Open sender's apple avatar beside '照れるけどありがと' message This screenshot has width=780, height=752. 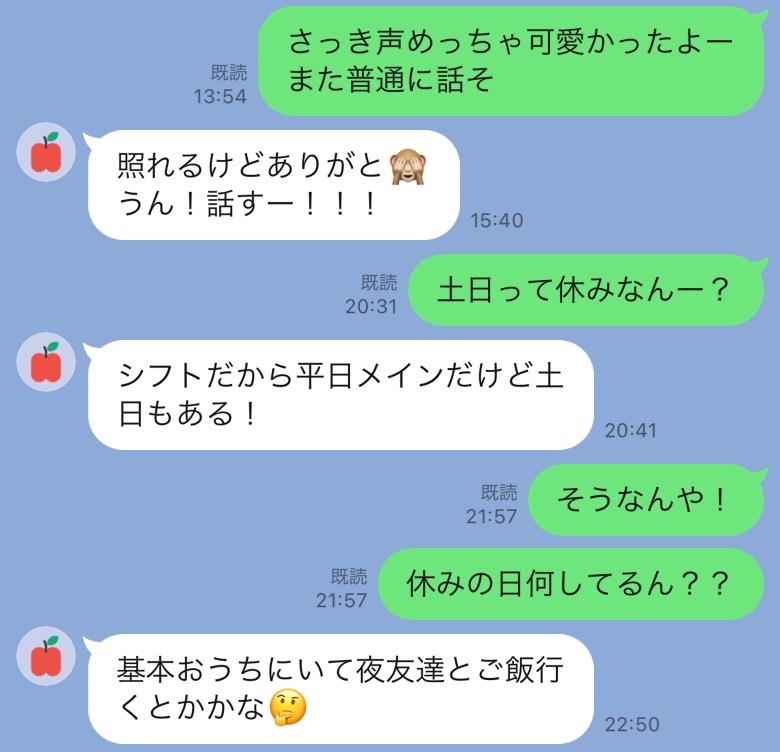pyautogui.click(x=46, y=154)
